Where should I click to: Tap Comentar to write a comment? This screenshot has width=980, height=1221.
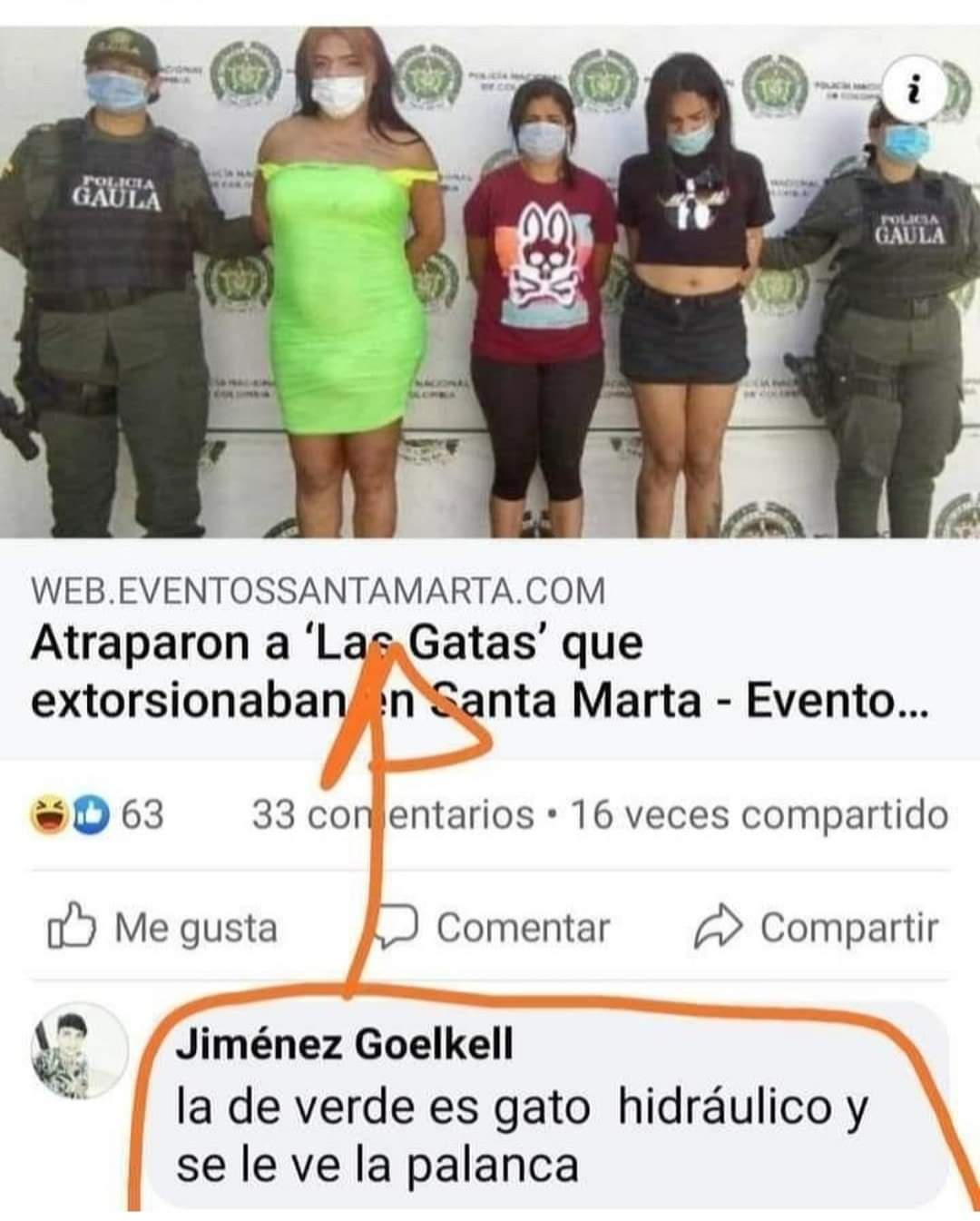(x=495, y=928)
